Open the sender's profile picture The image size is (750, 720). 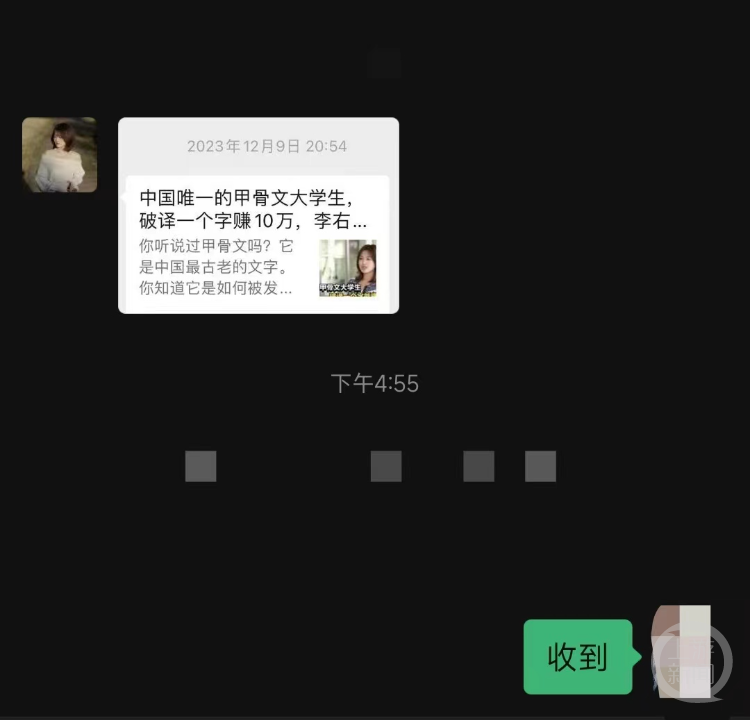pyautogui.click(x=60, y=155)
